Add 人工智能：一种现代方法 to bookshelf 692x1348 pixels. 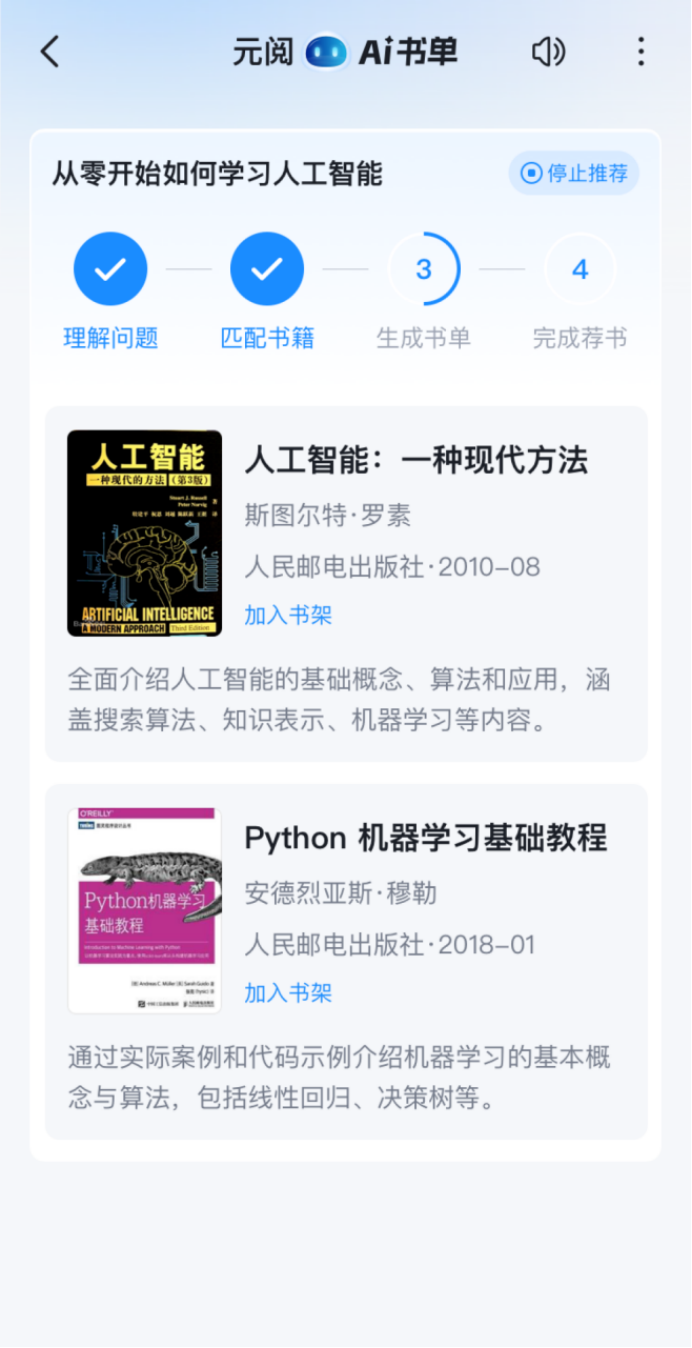(288, 615)
